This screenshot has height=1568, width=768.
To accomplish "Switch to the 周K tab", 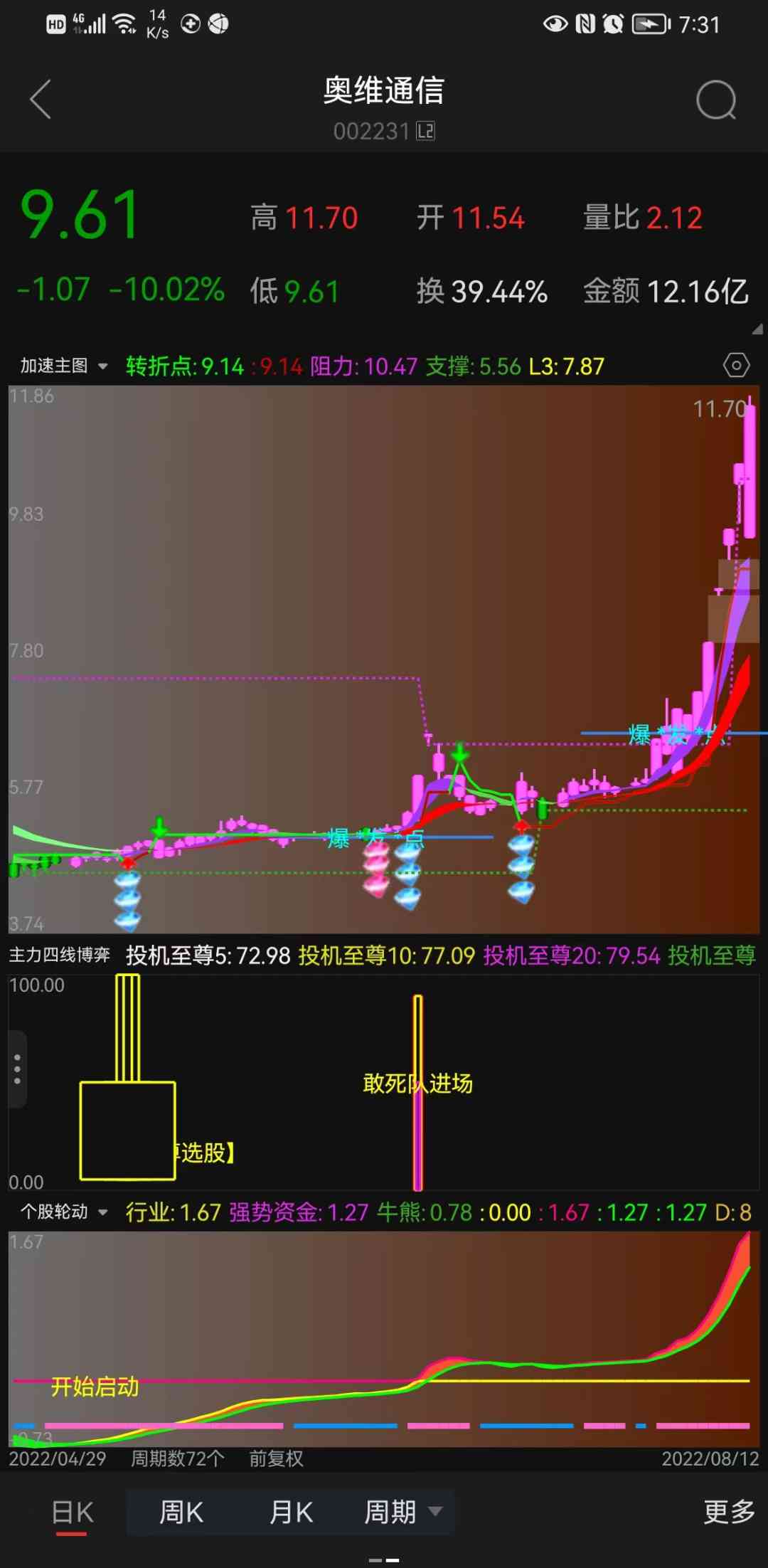I will 181,1512.
